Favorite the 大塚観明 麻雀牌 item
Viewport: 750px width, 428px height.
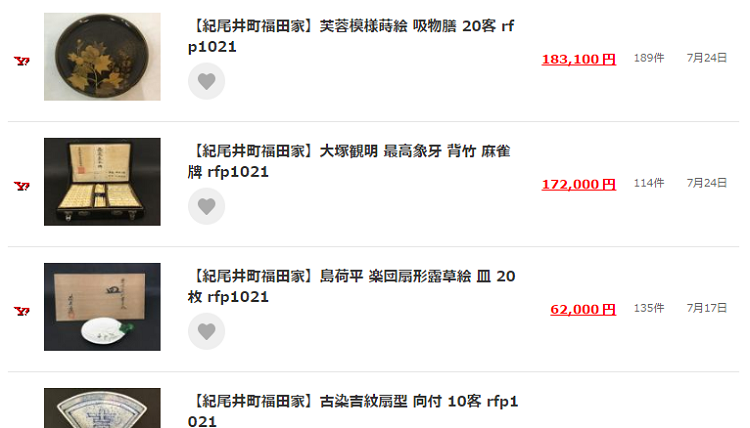(x=206, y=207)
